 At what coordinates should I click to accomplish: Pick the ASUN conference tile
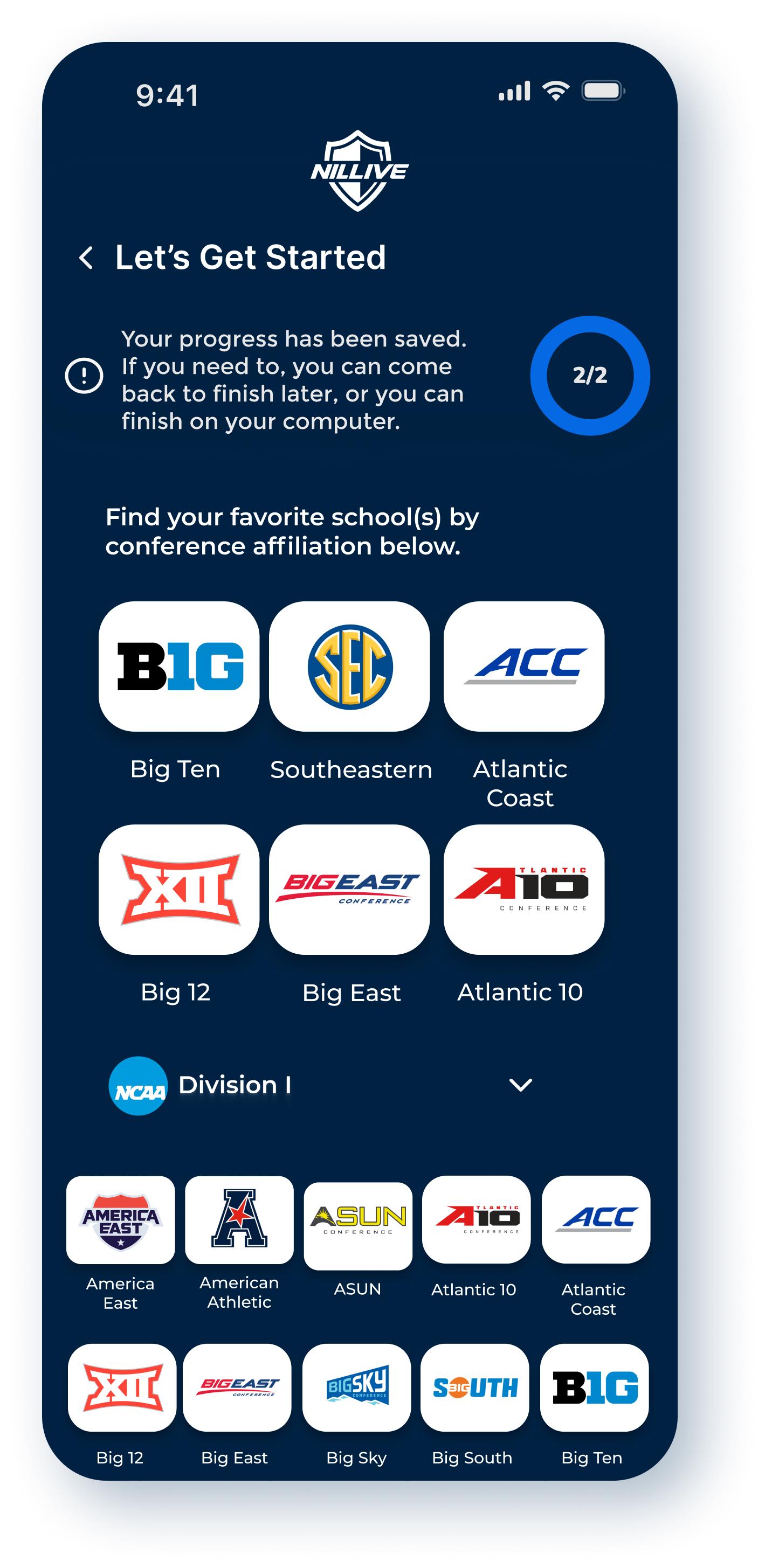tap(358, 1226)
